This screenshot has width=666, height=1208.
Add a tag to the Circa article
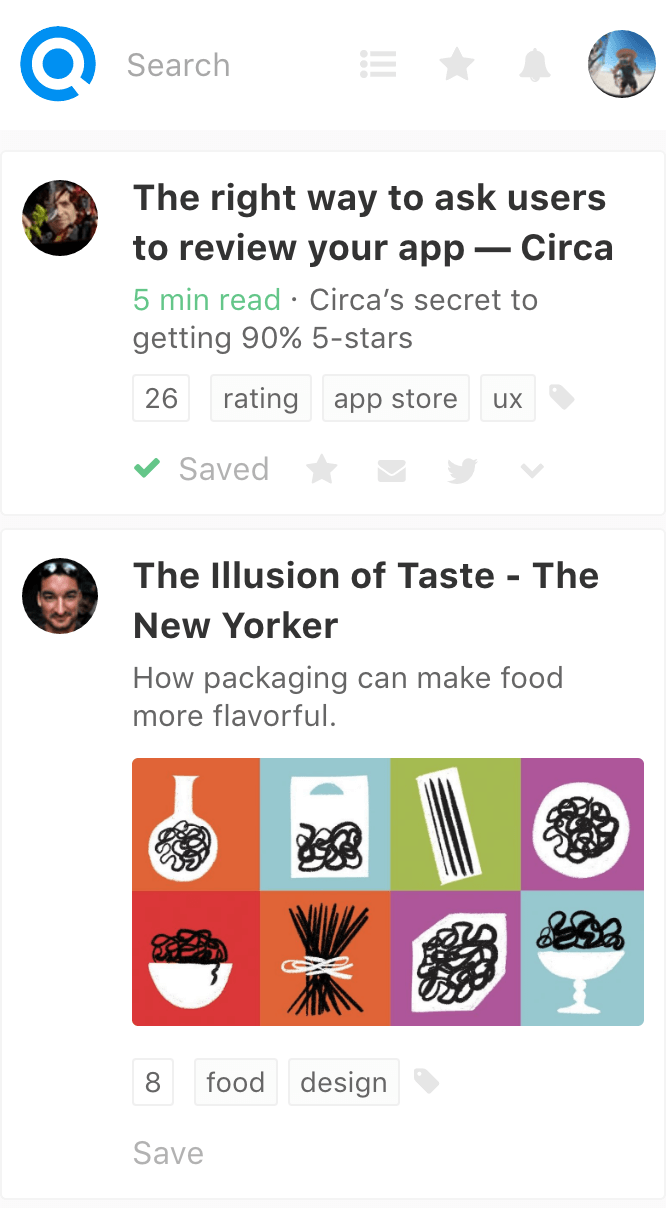pos(562,398)
